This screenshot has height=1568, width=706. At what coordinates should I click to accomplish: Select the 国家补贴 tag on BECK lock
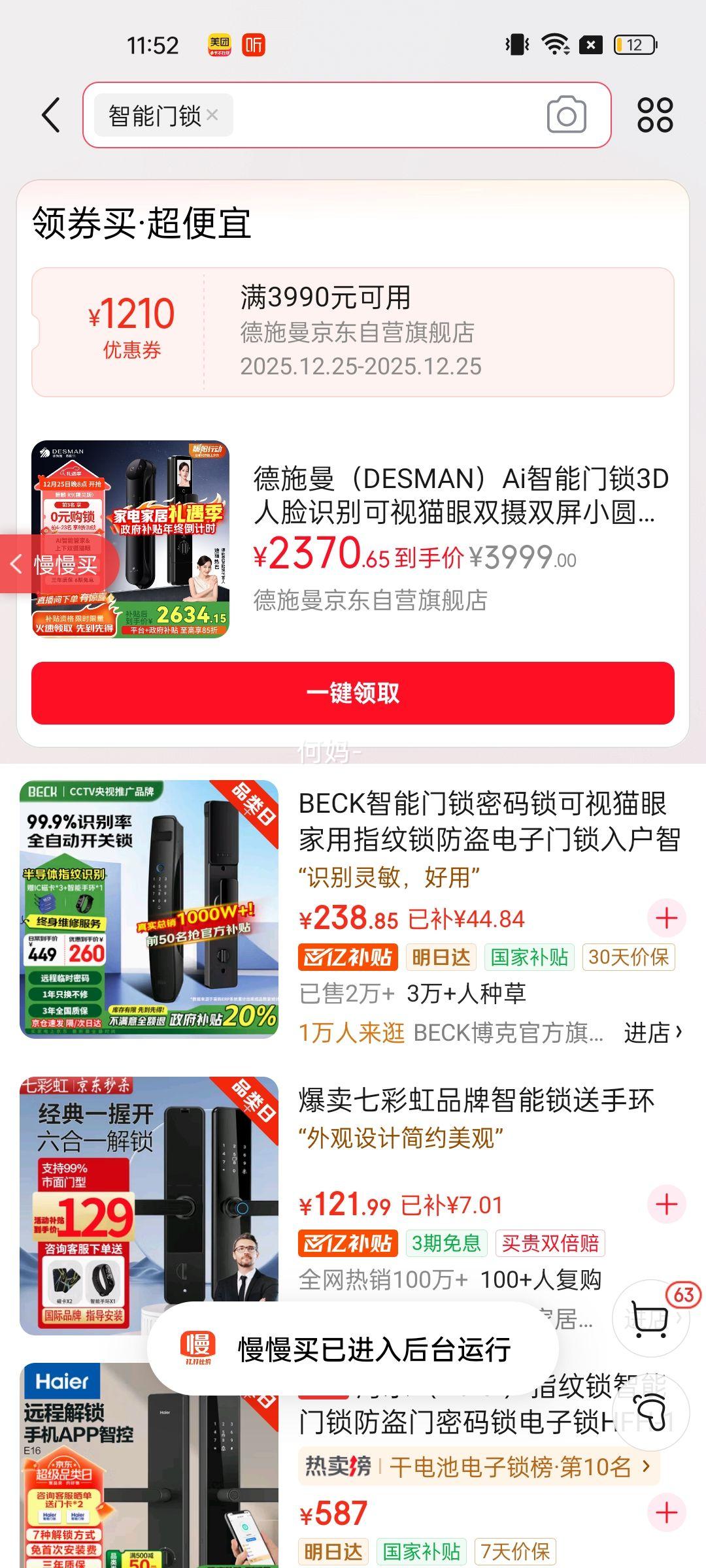(530, 957)
